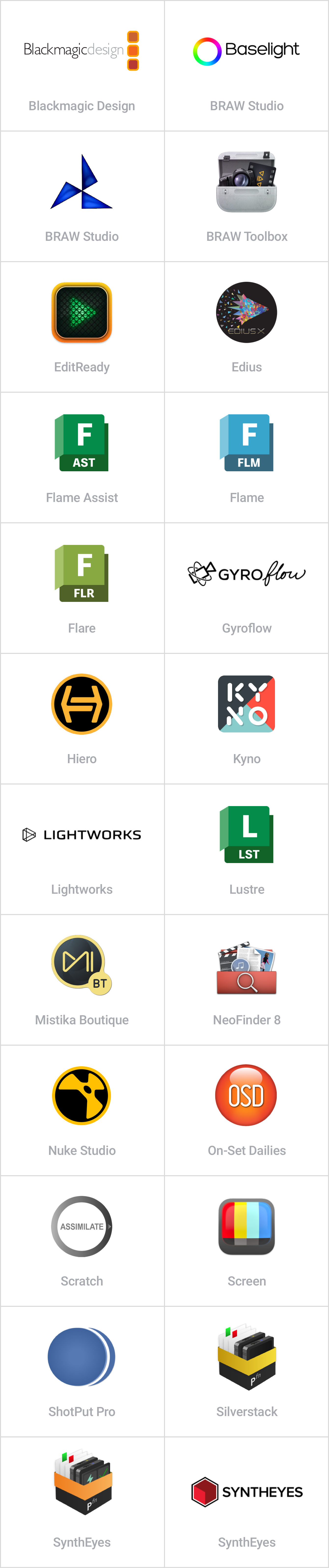
Task: Open EditReady from the grid
Action: pyautogui.click(x=82, y=327)
